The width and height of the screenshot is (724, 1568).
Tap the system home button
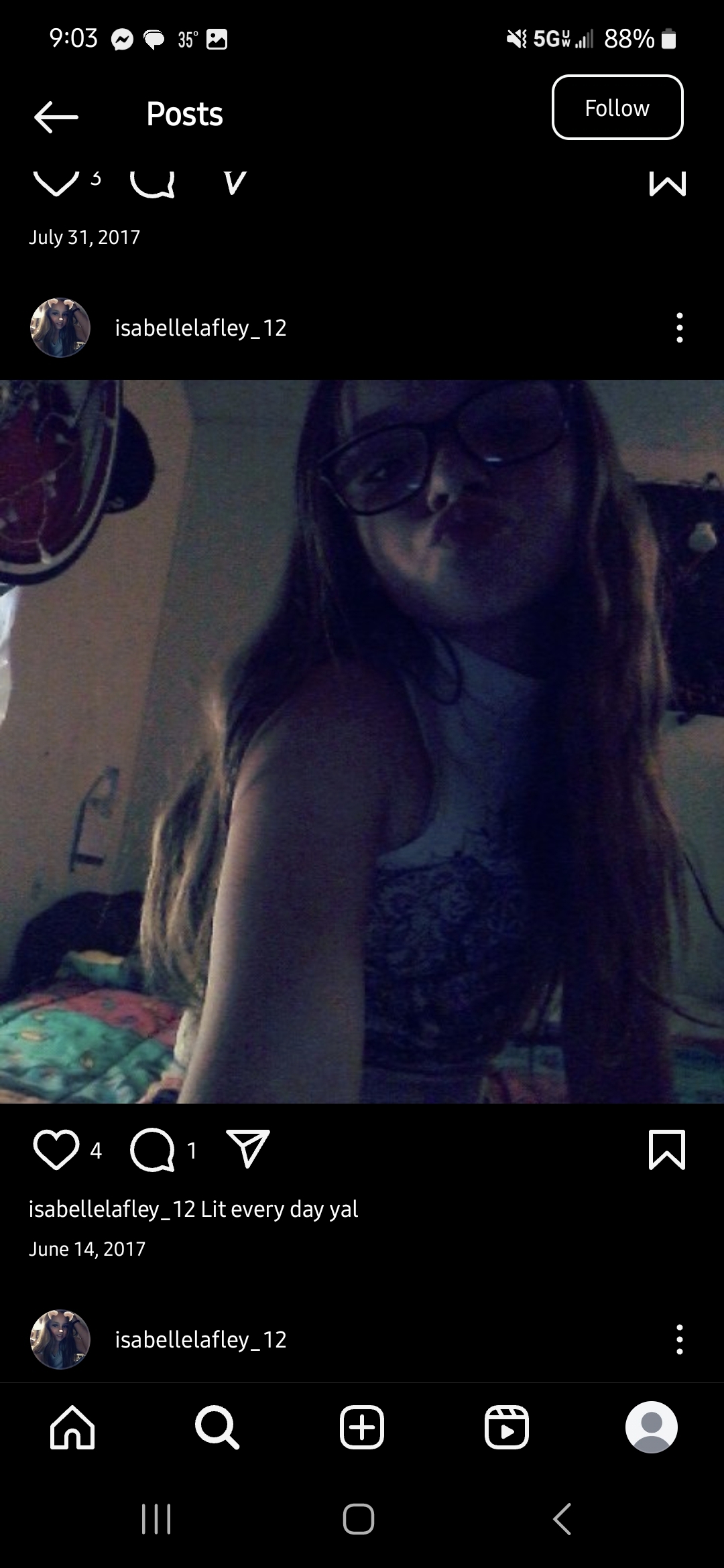click(x=359, y=1519)
